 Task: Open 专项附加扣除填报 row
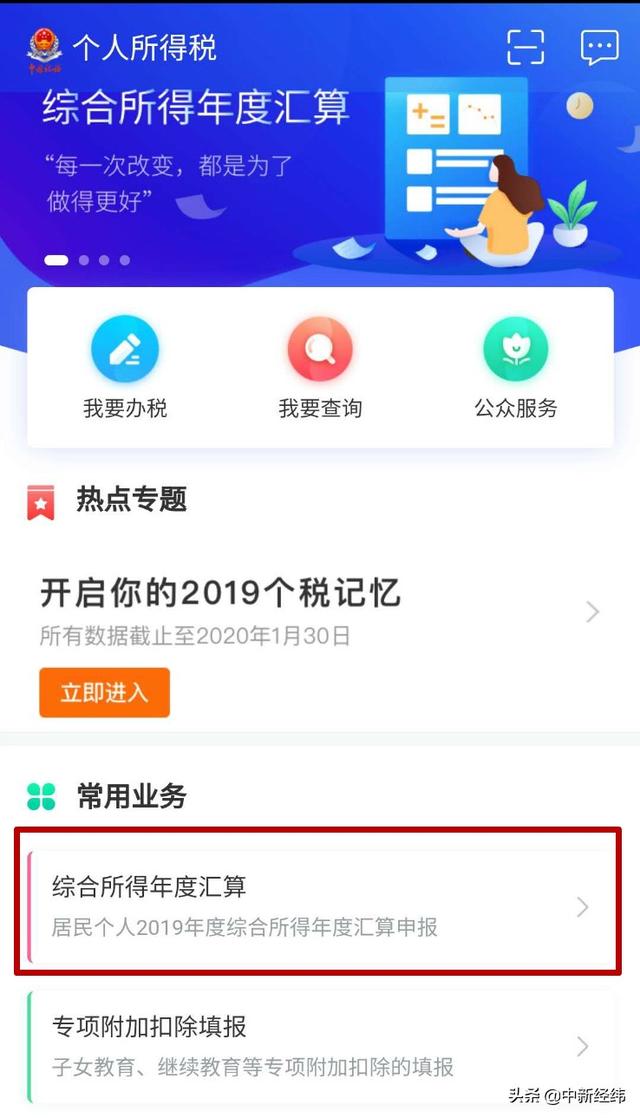320,1047
